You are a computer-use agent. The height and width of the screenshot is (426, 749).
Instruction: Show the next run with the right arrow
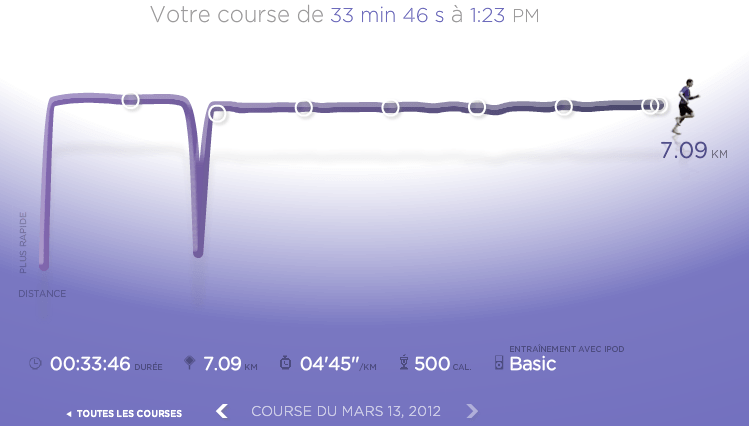(472, 411)
